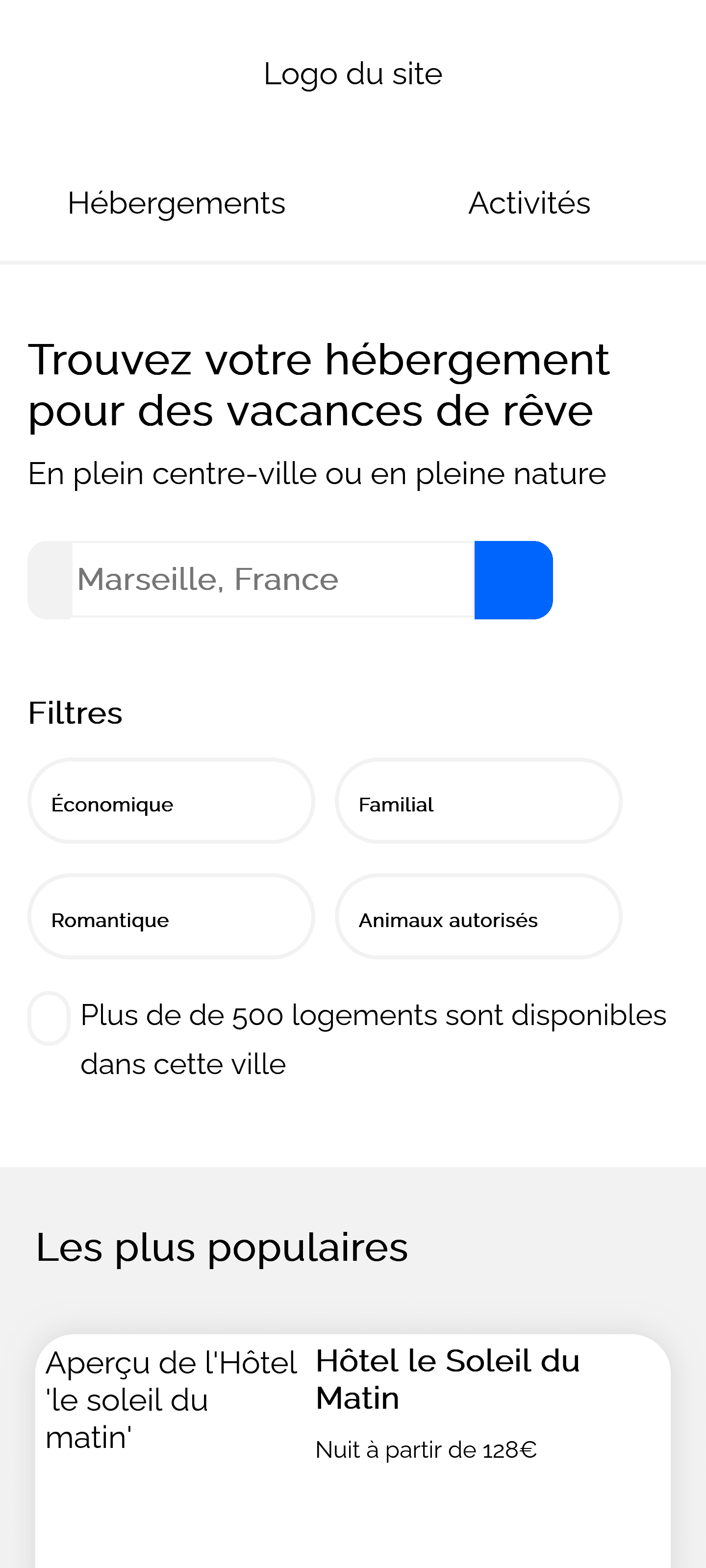
Task: Click the Nuit à partir de 128€ price
Action: [426, 1449]
